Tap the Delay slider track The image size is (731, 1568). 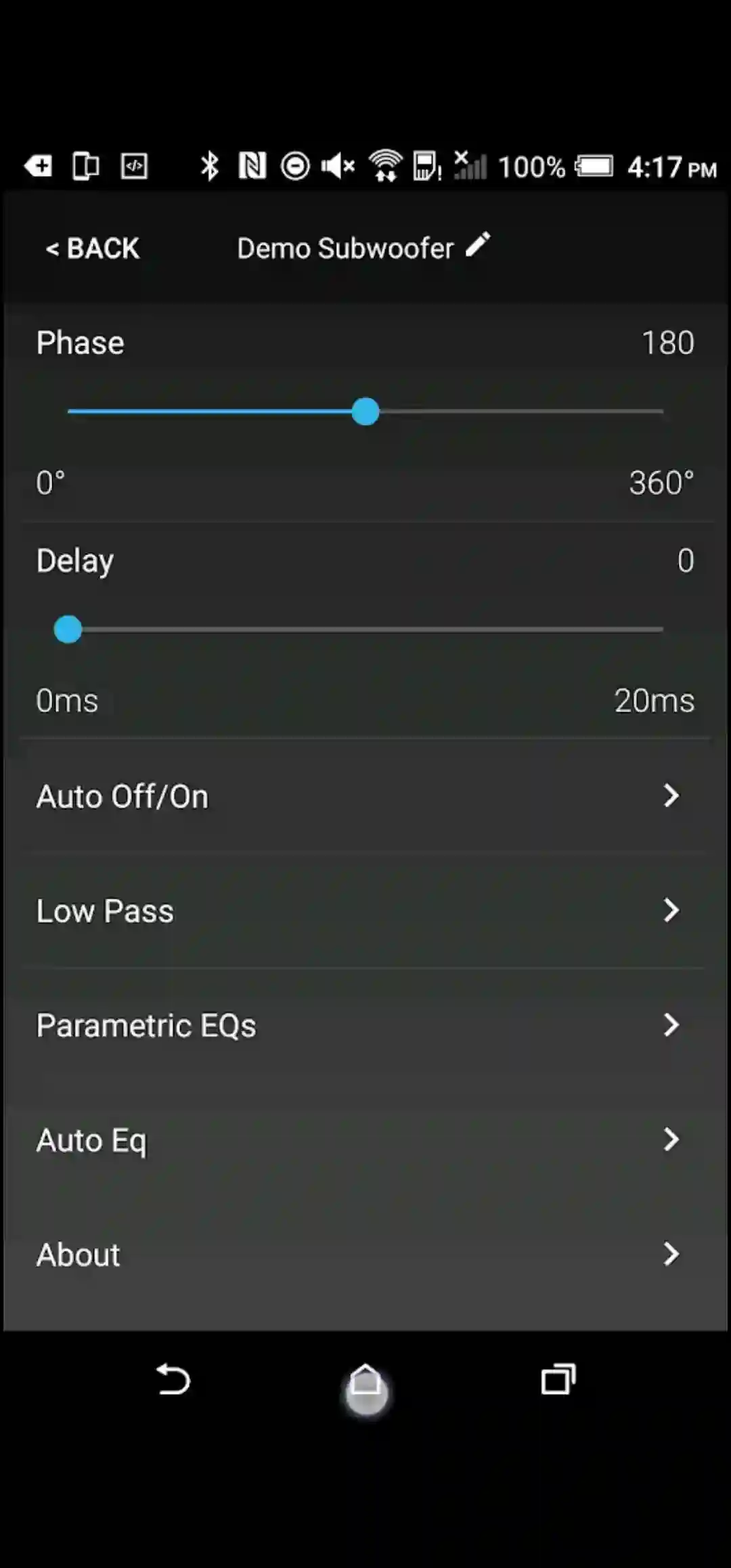tap(365, 629)
